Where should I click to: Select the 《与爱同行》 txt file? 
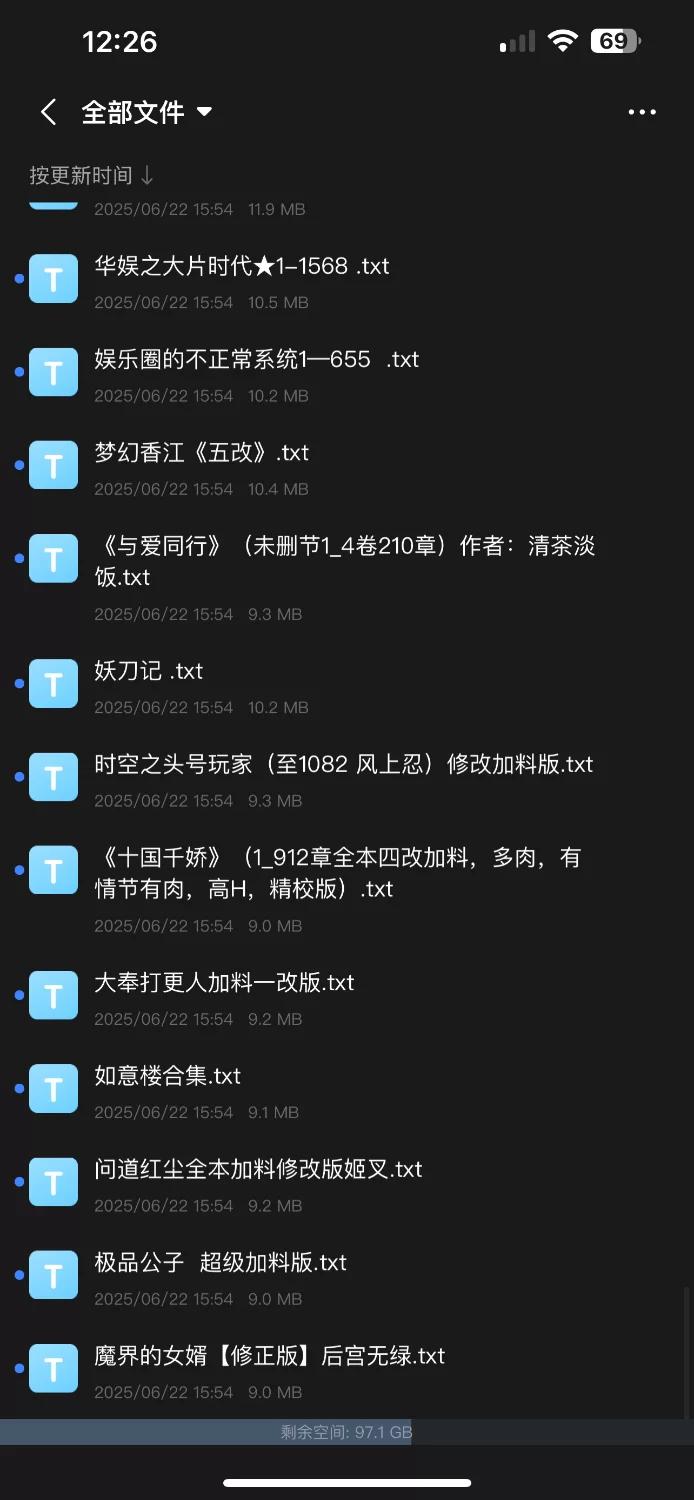[x=345, y=561]
